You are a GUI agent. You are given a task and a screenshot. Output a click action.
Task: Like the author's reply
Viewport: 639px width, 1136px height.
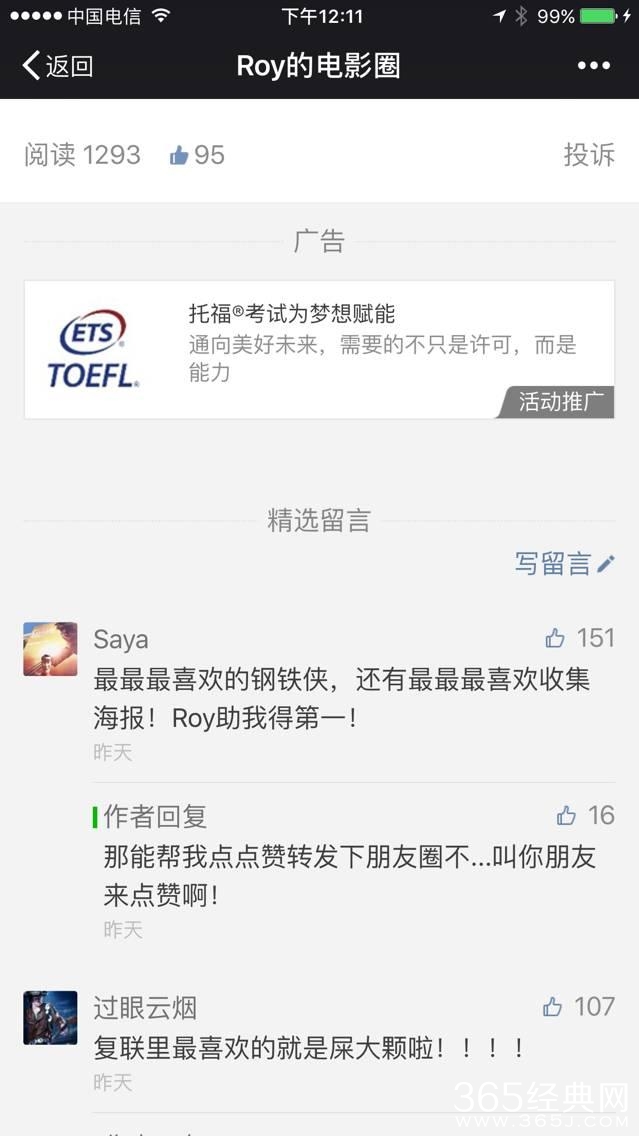584,815
